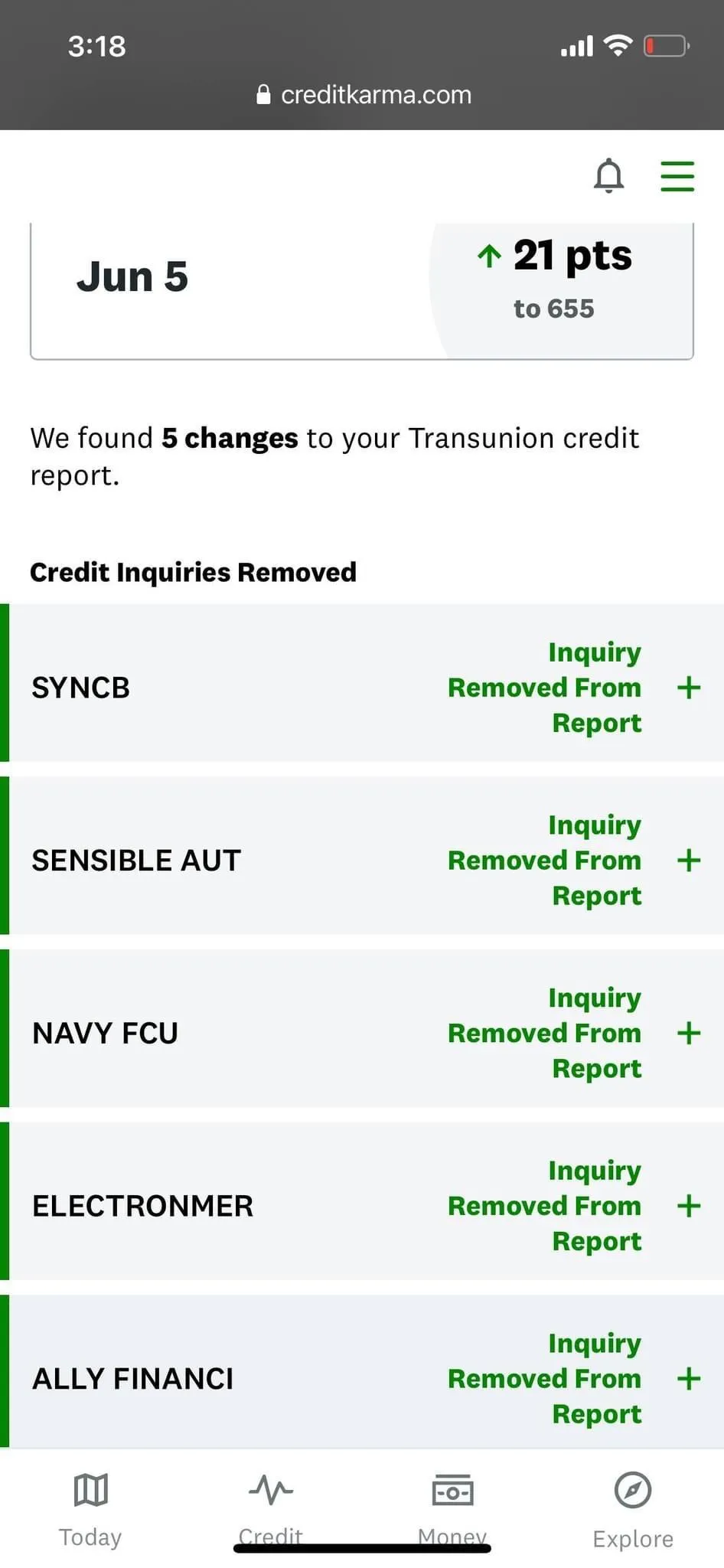The image size is (724, 1568).
Task: Click the green up arrow beside 21 pts
Action: (x=488, y=256)
